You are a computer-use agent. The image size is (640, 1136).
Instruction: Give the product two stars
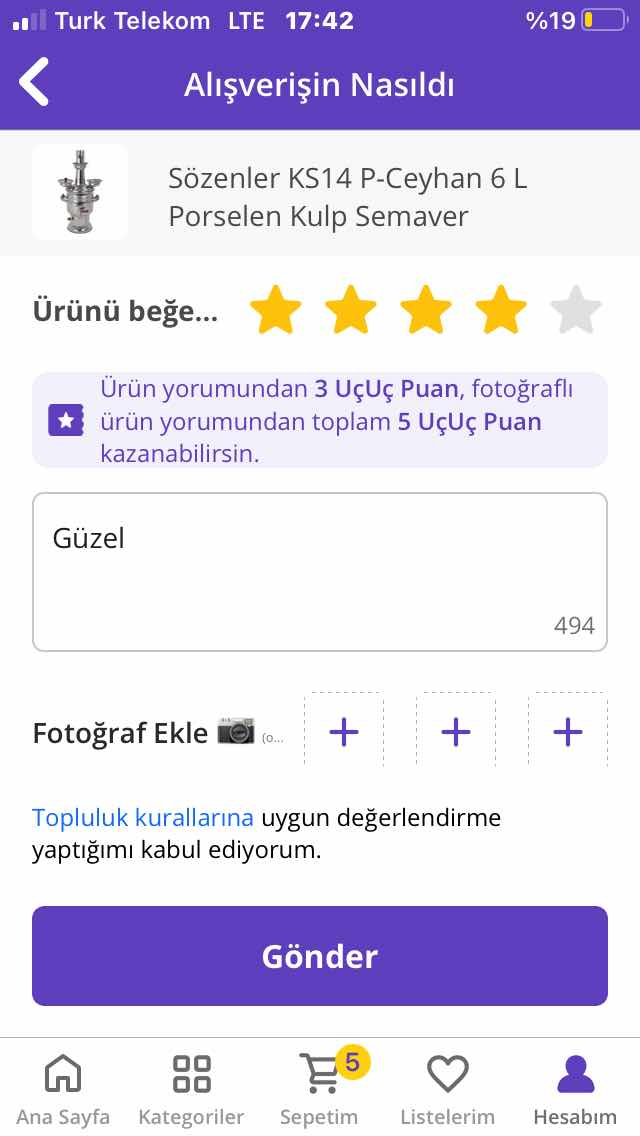[x=350, y=310]
